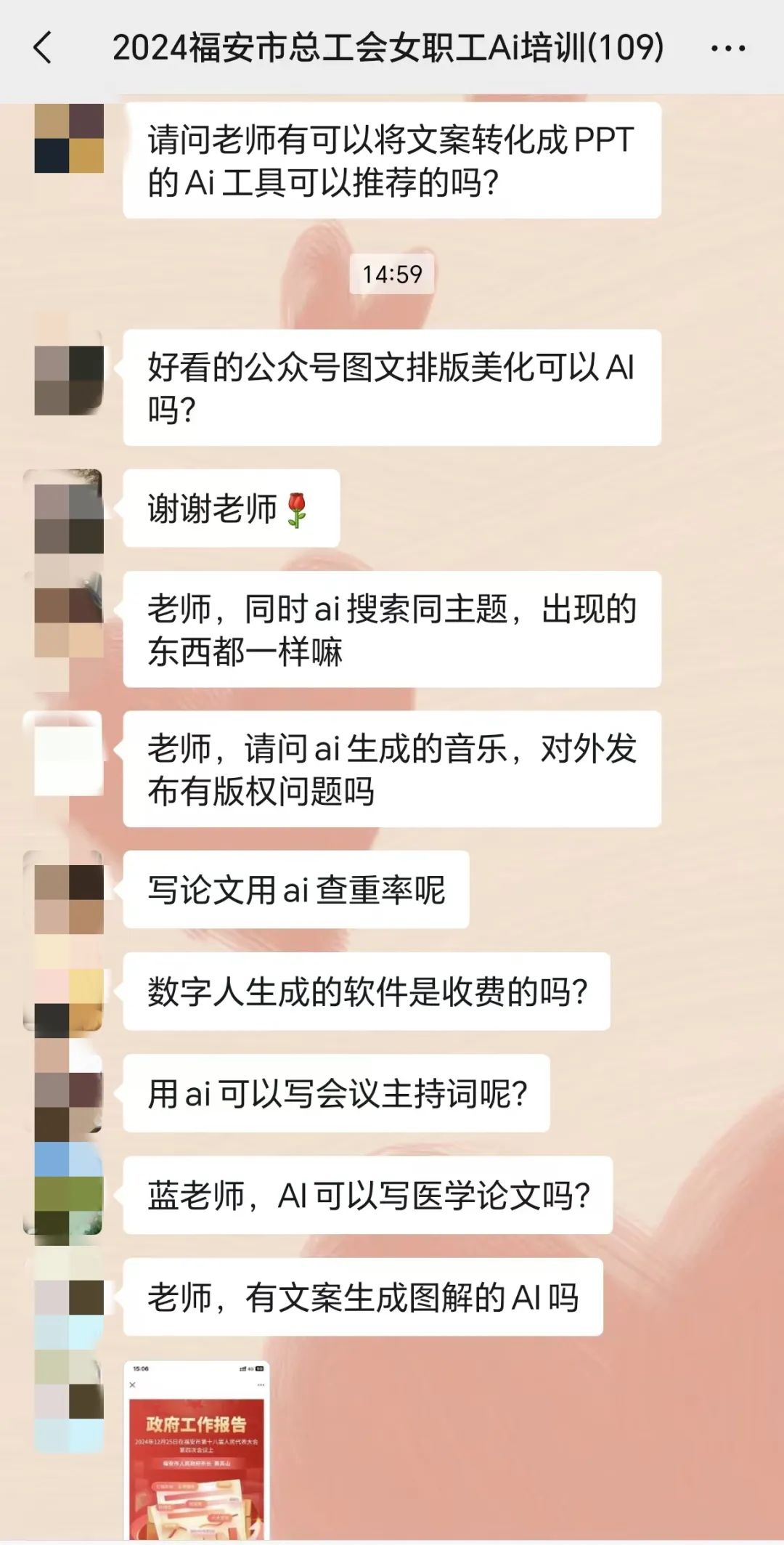Go back from the group chat

click(x=44, y=48)
